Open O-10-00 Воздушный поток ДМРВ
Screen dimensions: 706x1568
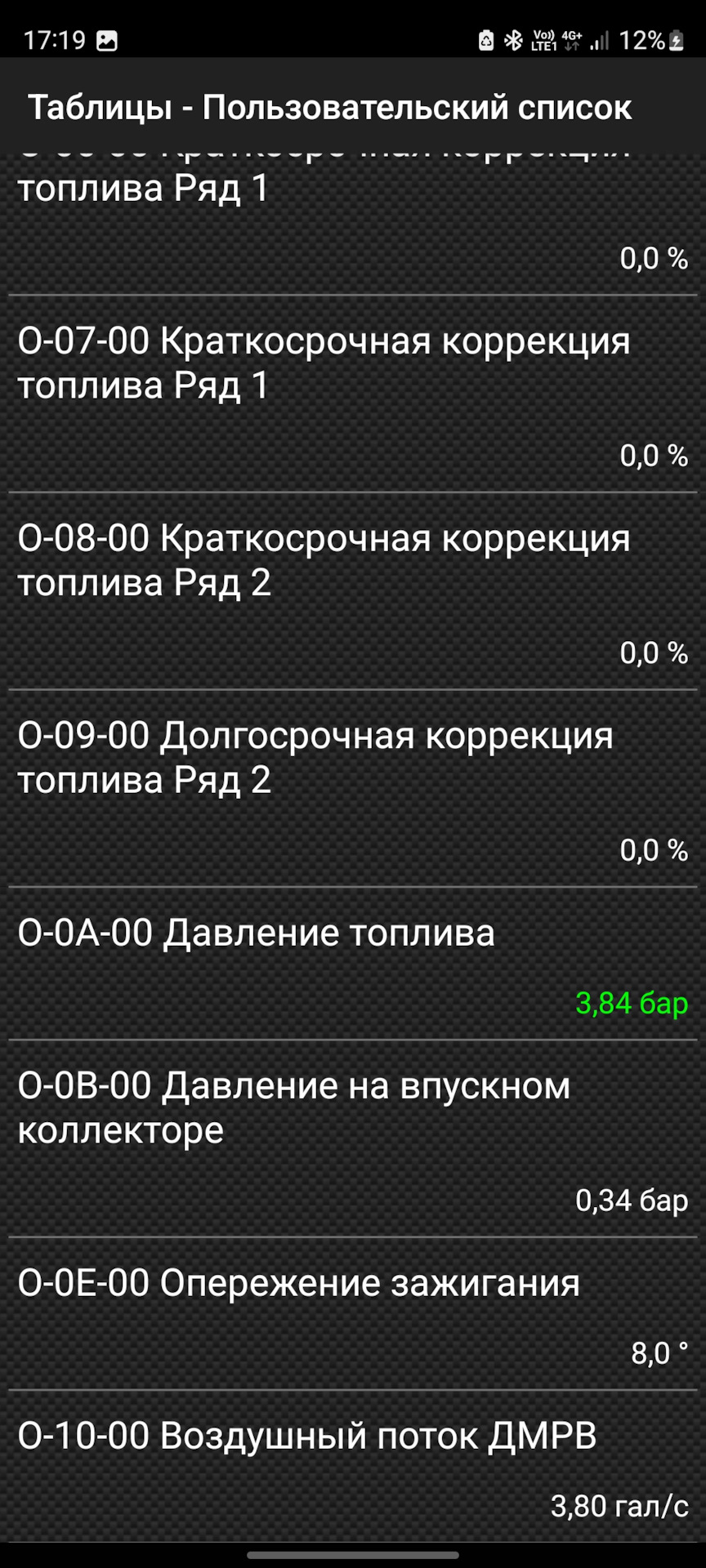[x=353, y=1462]
